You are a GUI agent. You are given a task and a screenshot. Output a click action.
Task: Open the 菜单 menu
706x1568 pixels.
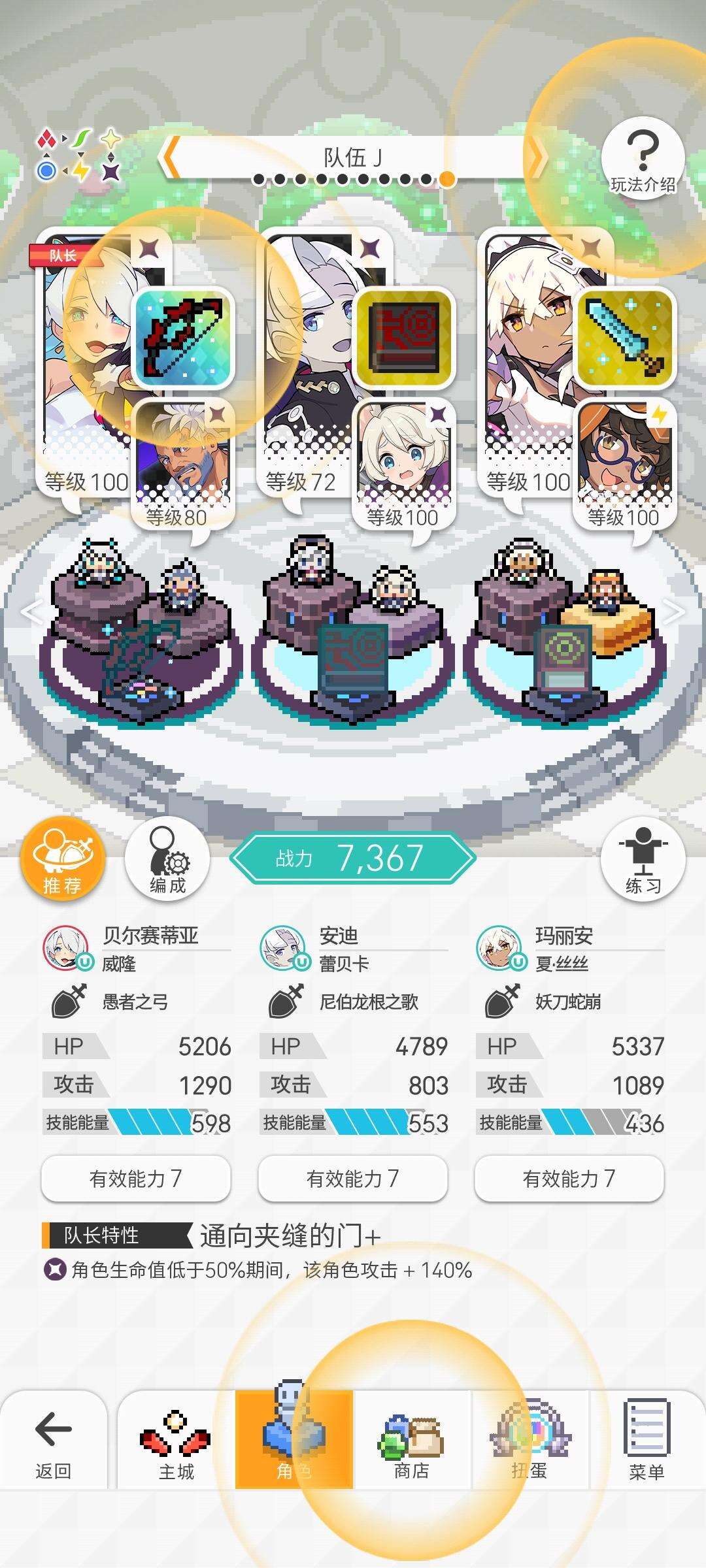click(x=647, y=1441)
